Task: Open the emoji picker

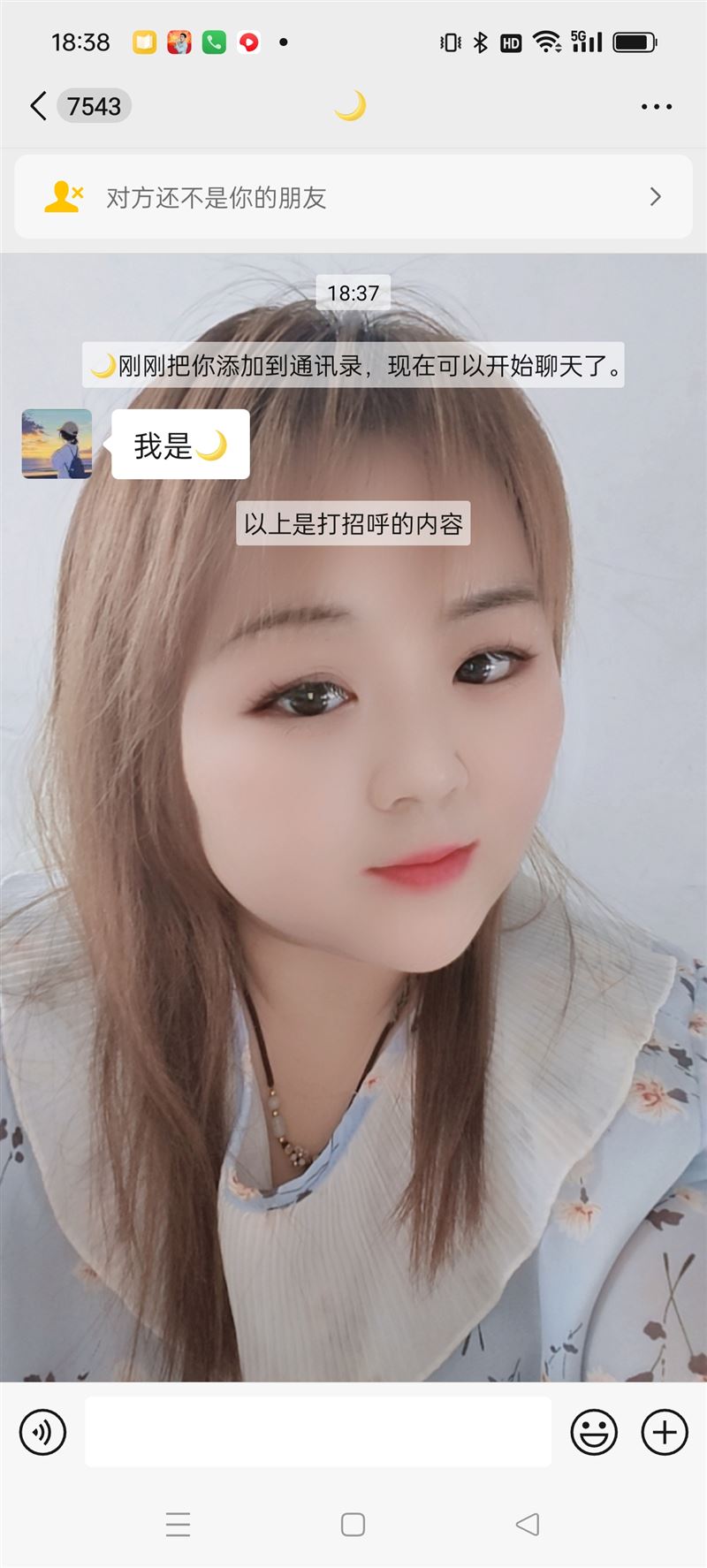Action: click(594, 1431)
